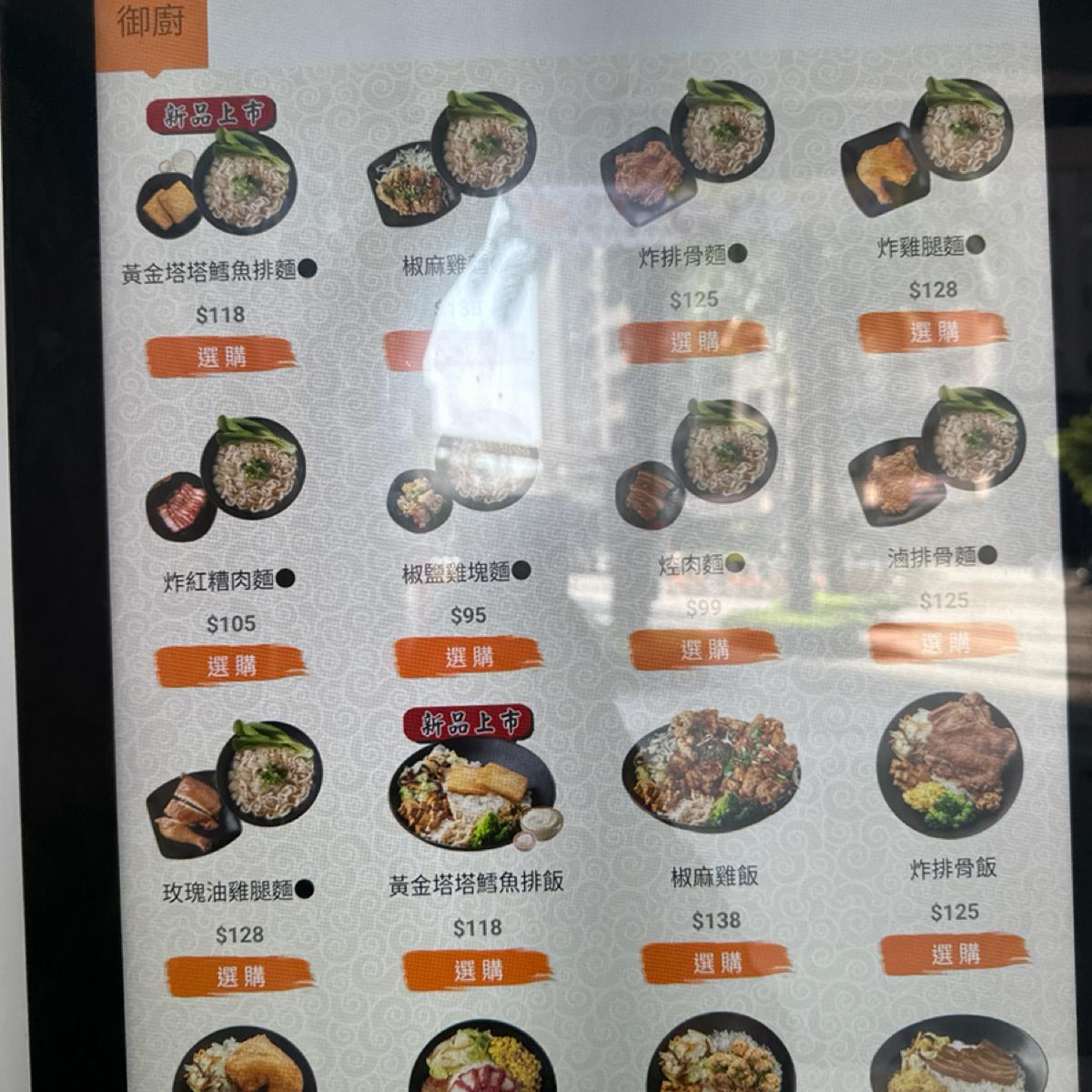Order 玫瑰油雞腿麵 via its 選購 button
This screenshot has height=1092, width=1092.
pos(240,976)
